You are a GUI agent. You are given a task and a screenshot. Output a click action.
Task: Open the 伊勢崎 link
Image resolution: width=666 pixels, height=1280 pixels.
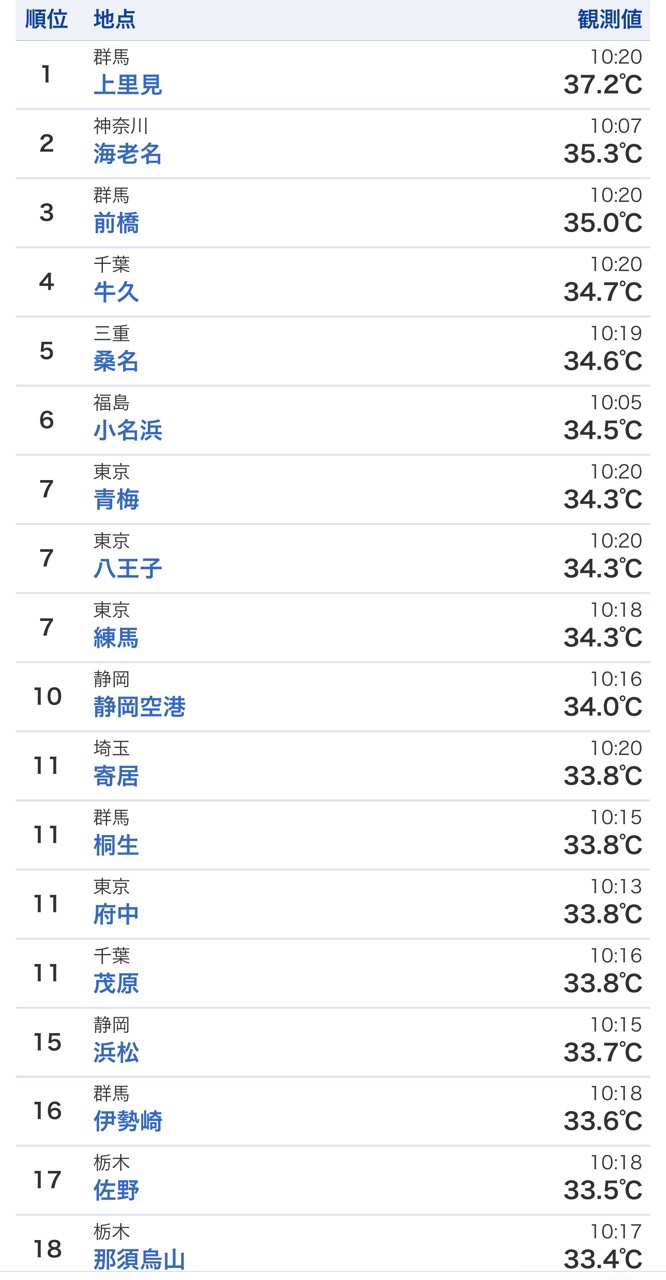127,1121
